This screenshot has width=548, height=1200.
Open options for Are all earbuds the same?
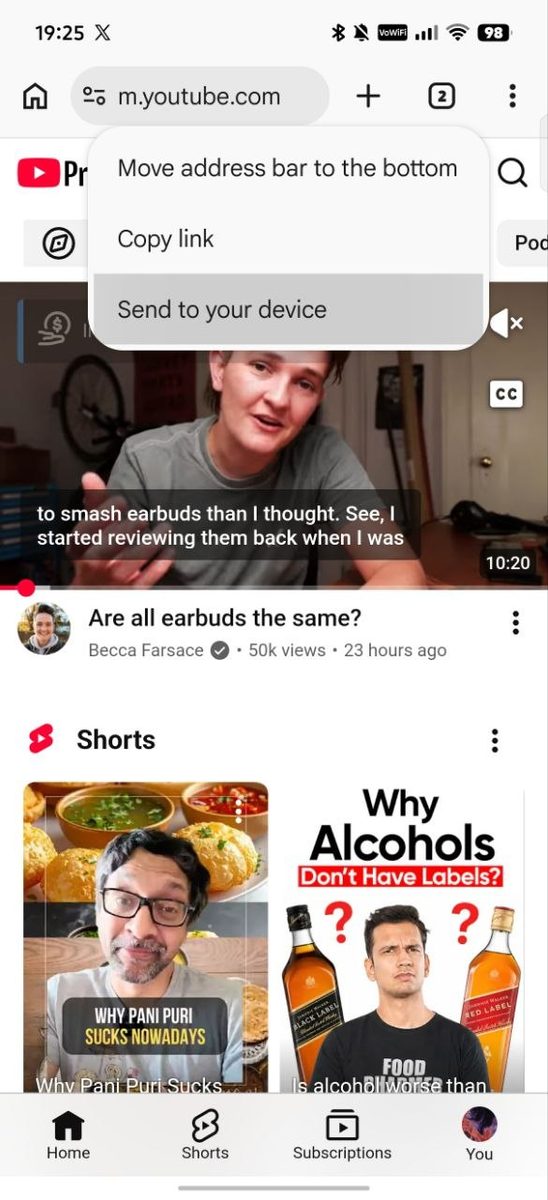515,623
